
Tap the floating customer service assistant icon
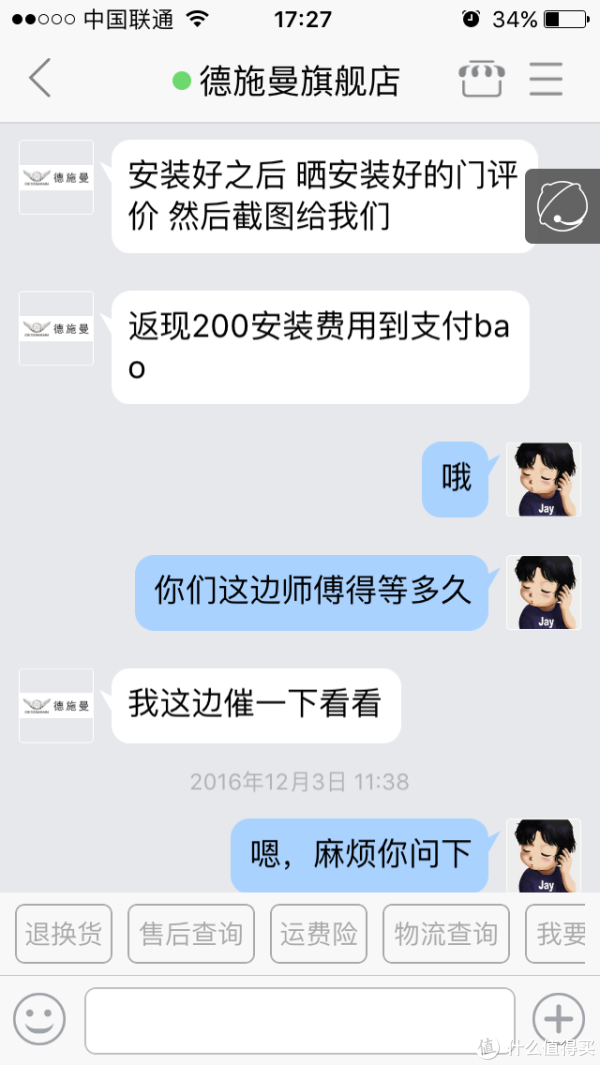[x=562, y=206]
